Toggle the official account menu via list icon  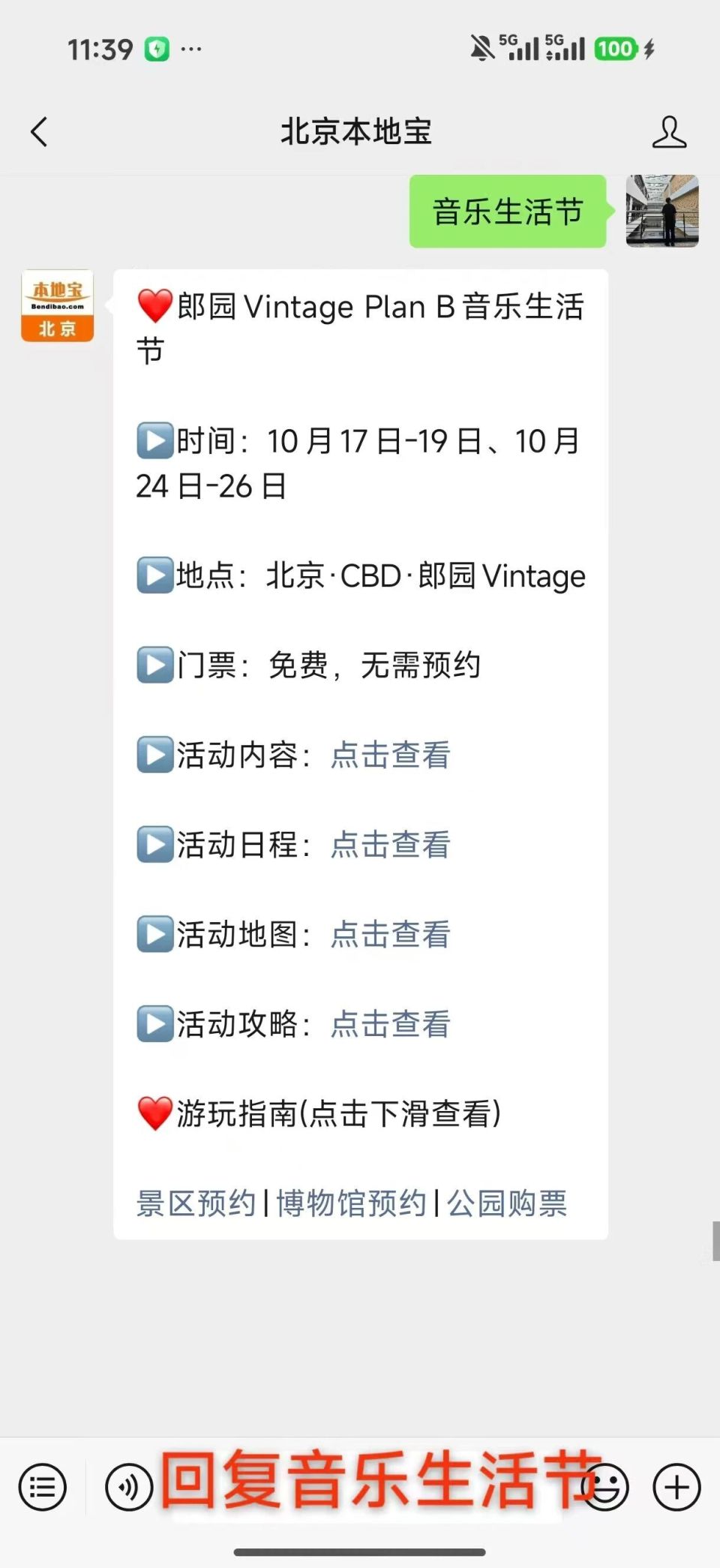coord(42,1486)
